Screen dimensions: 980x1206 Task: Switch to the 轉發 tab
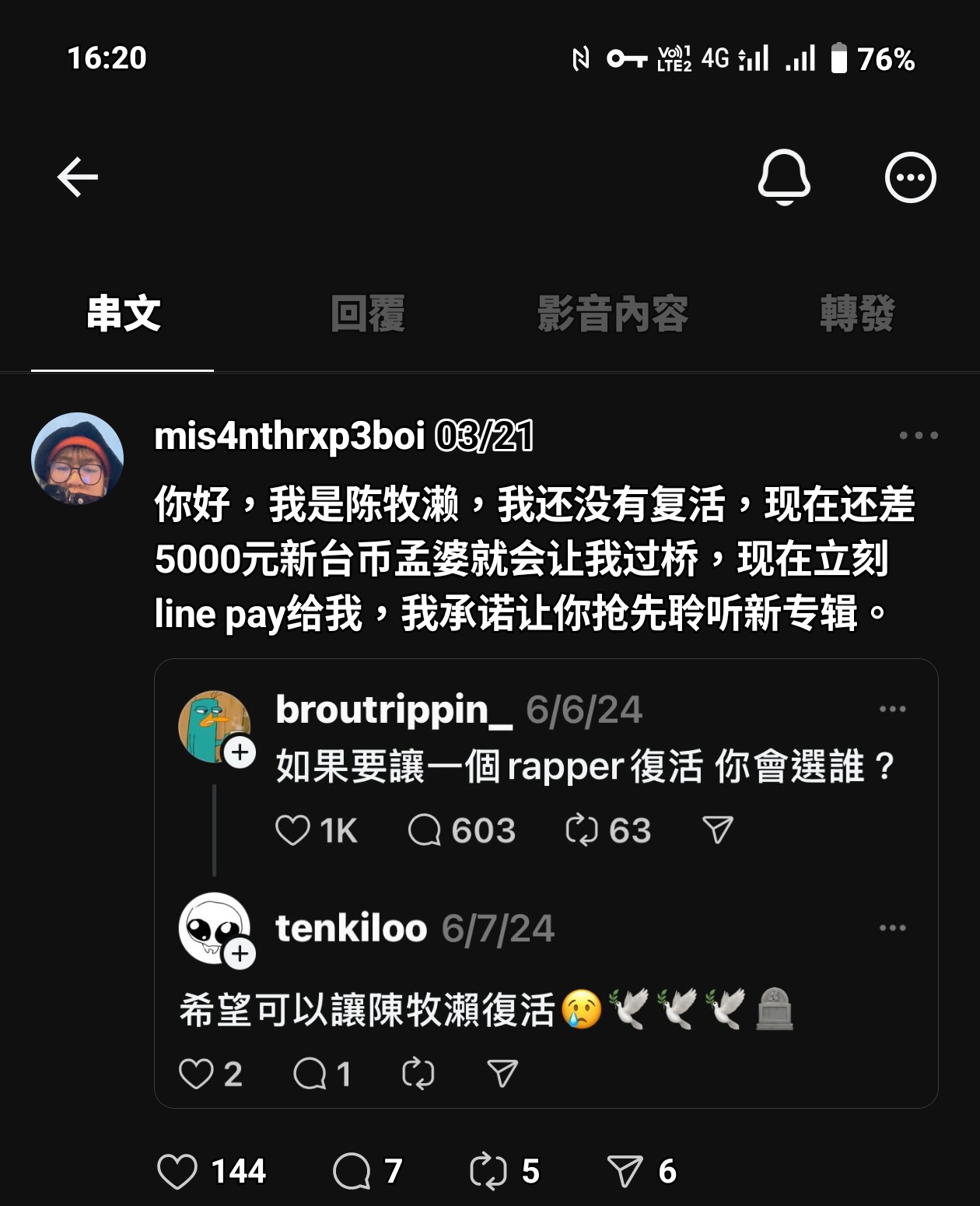click(857, 314)
